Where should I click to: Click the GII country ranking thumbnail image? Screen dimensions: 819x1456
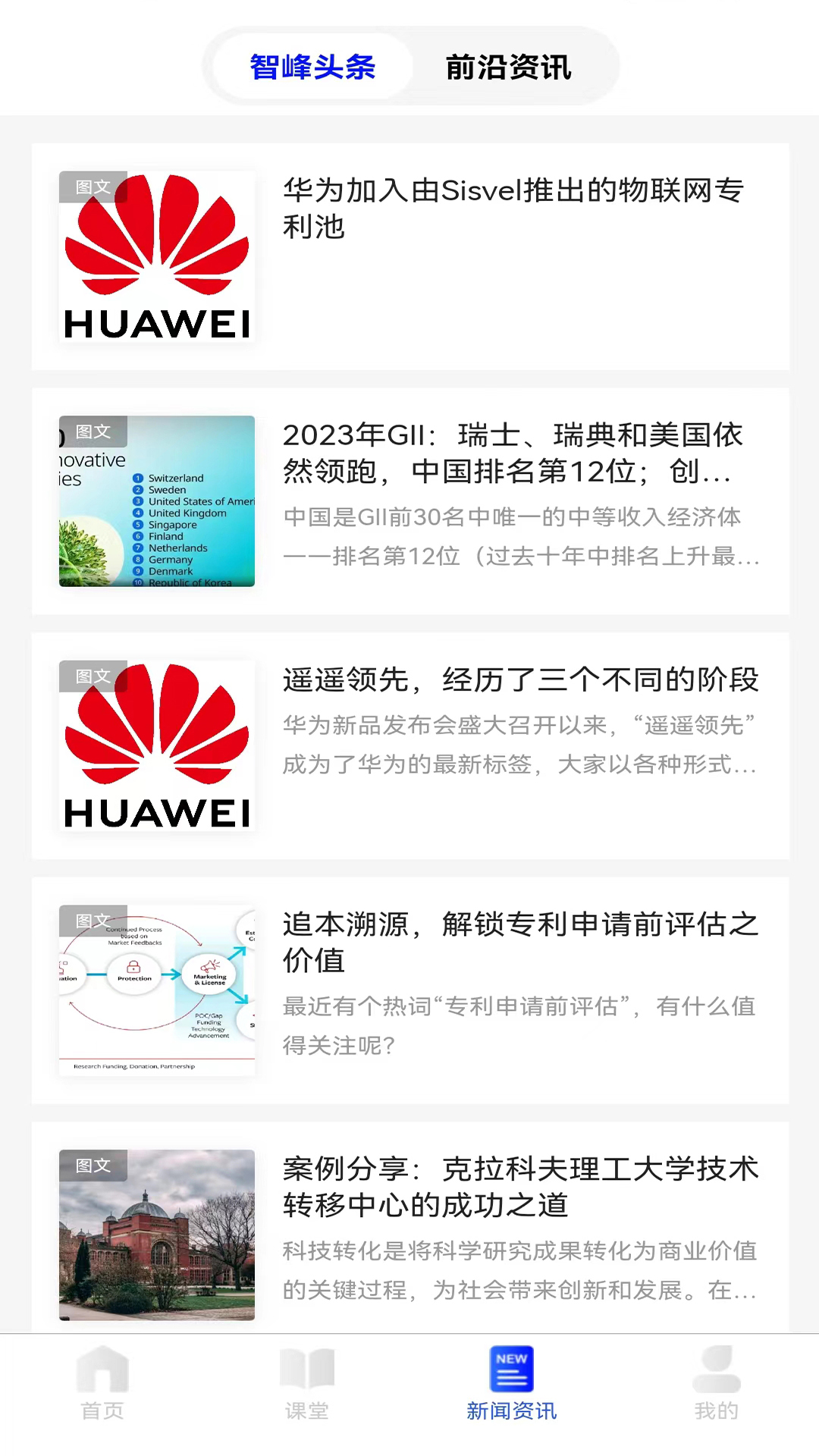click(157, 501)
